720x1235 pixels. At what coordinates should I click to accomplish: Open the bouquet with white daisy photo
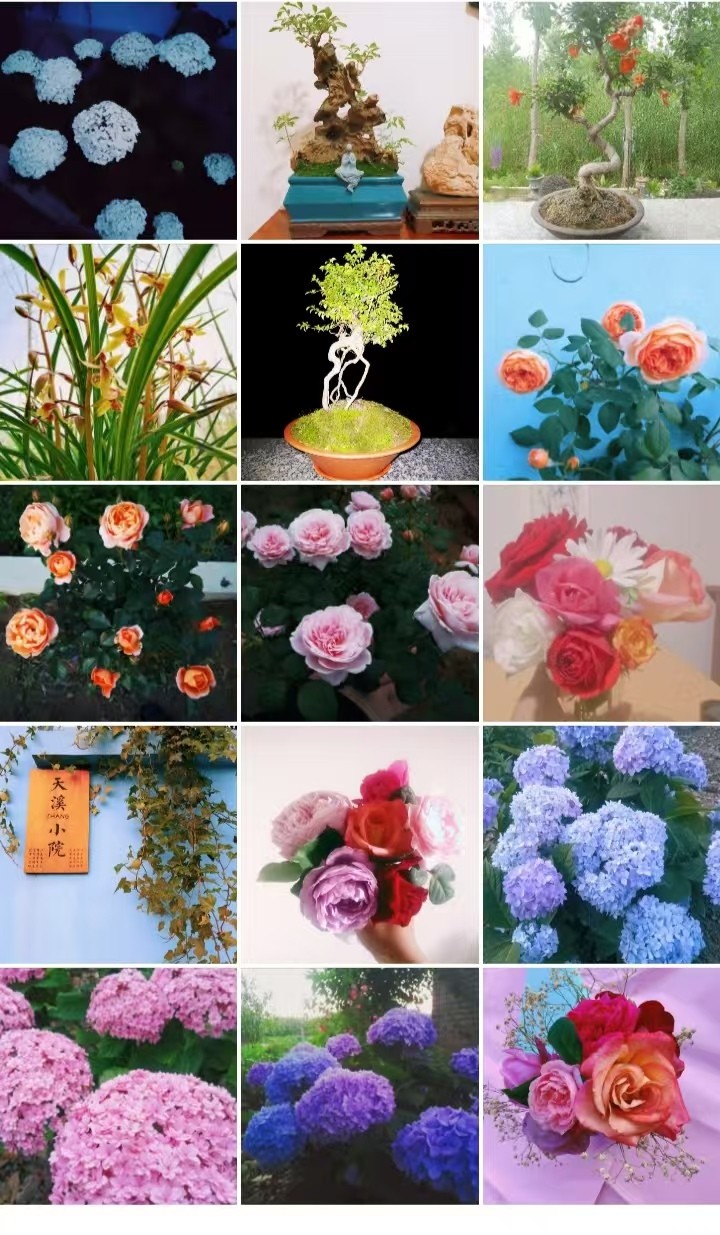(601, 603)
